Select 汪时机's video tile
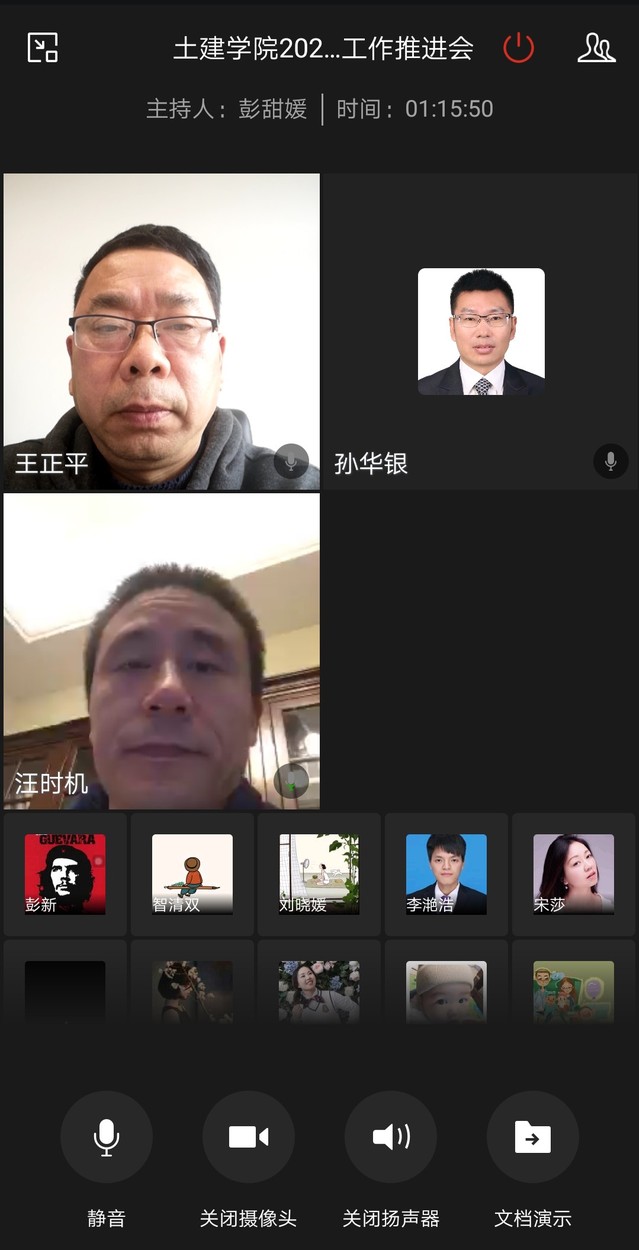This screenshot has height=1250, width=639. click(x=162, y=650)
